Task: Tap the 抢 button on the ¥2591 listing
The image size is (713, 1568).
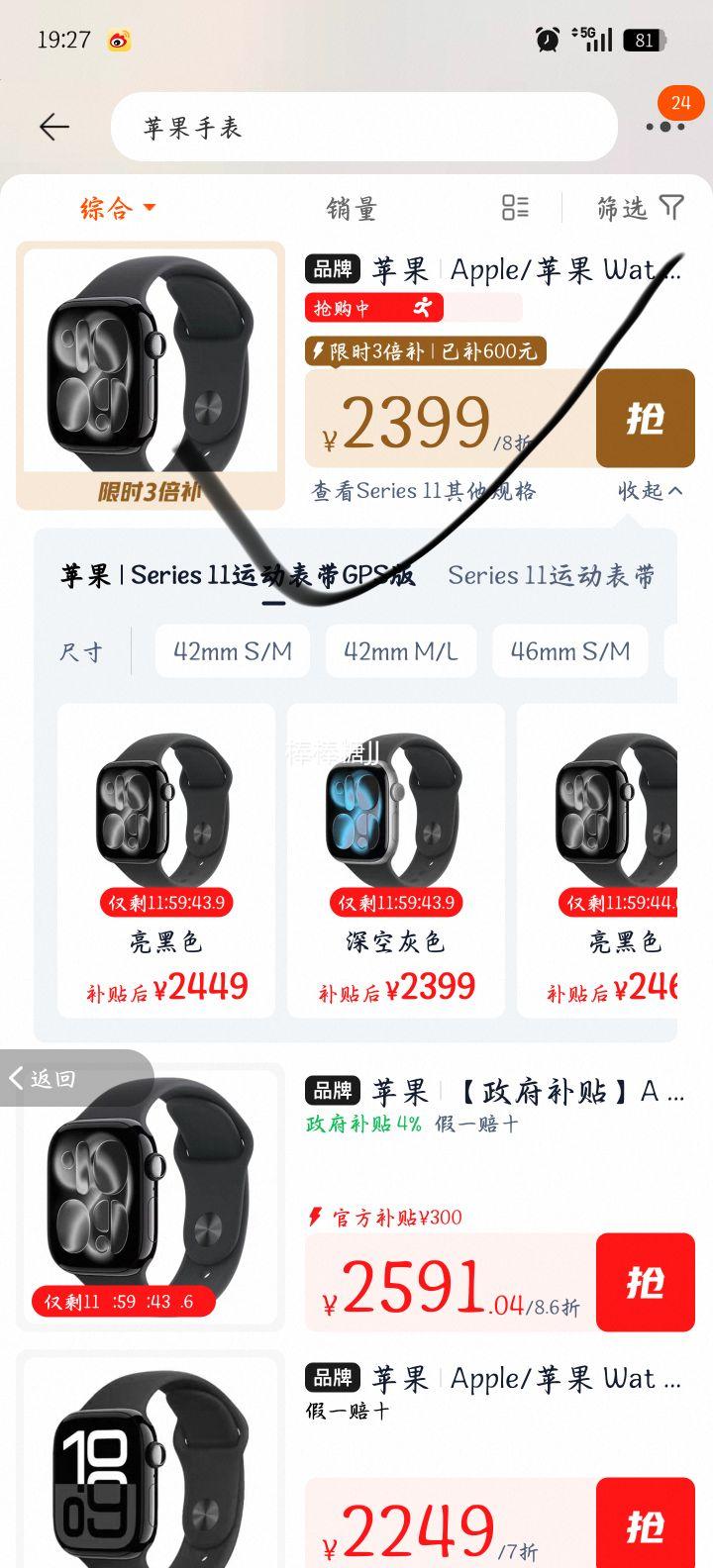Action: tap(645, 1283)
